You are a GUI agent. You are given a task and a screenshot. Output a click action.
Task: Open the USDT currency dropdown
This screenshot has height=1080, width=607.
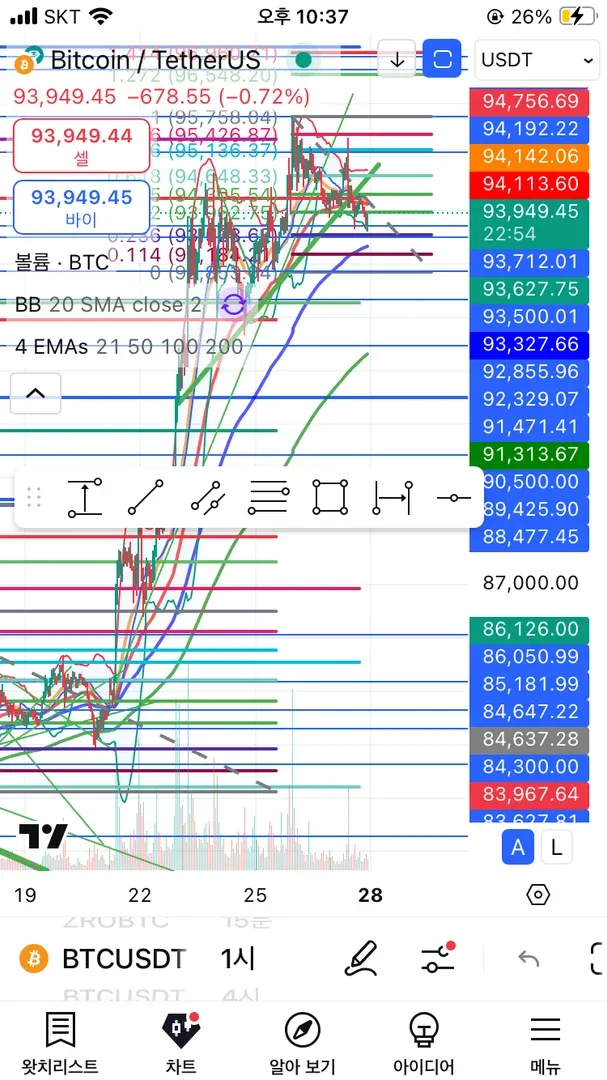coord(537,60)
